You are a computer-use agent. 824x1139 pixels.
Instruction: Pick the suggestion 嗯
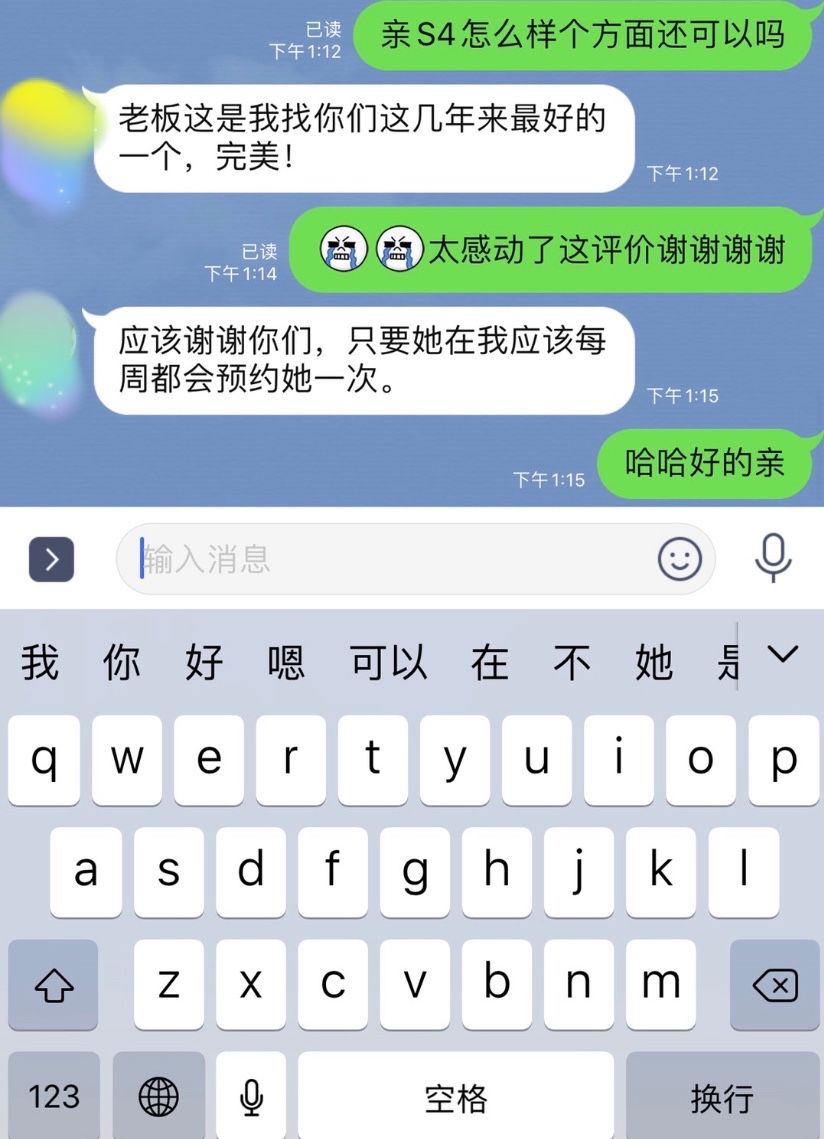click(286, 662)
